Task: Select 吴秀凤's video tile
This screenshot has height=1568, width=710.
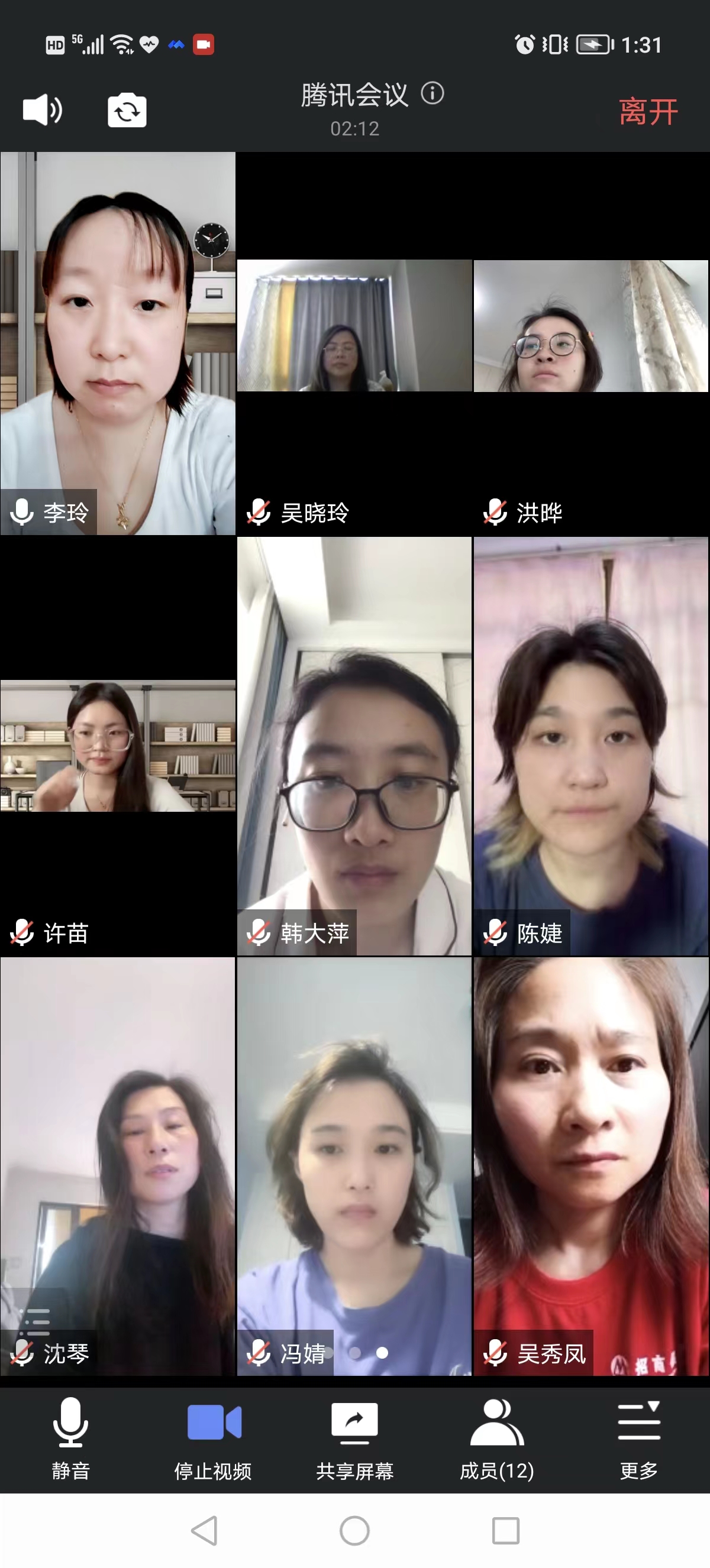Action: (x=590, y=1165)
